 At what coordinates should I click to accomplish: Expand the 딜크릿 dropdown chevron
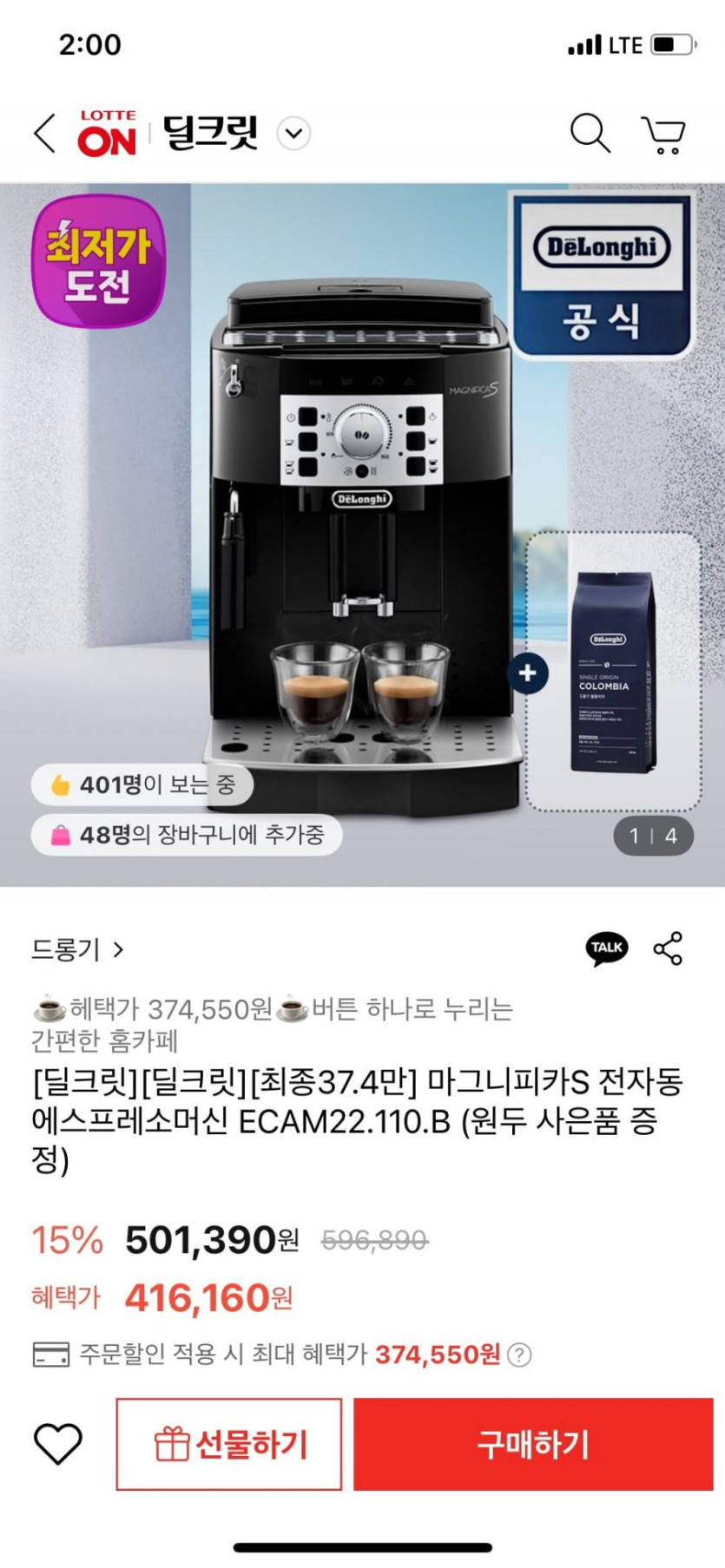[x=293, y=134]
